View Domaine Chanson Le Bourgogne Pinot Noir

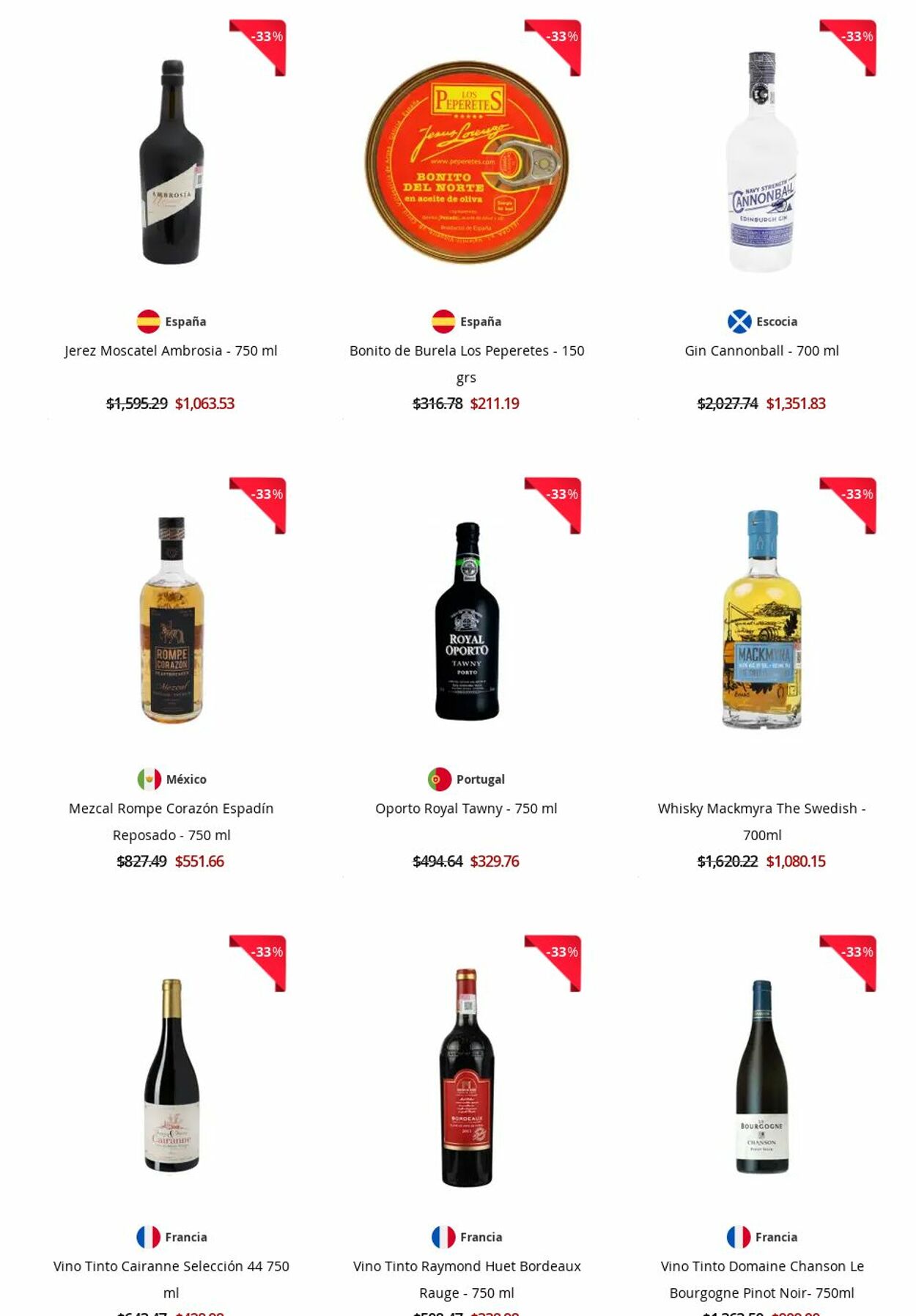click(x=761, y=1266)
